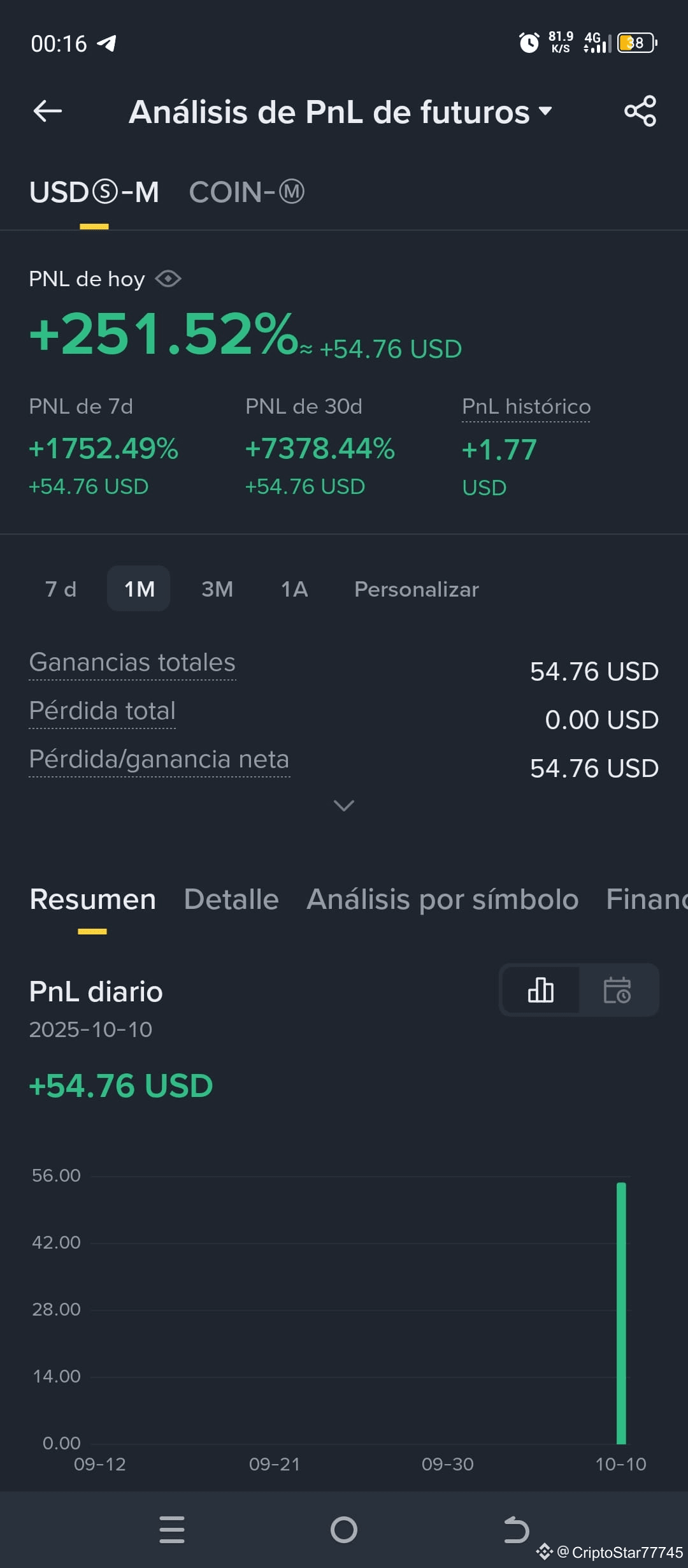The image size is (688, 1568).
Task: Switch to Análisis por símbolo tab
Action: (x=443, y=899)
